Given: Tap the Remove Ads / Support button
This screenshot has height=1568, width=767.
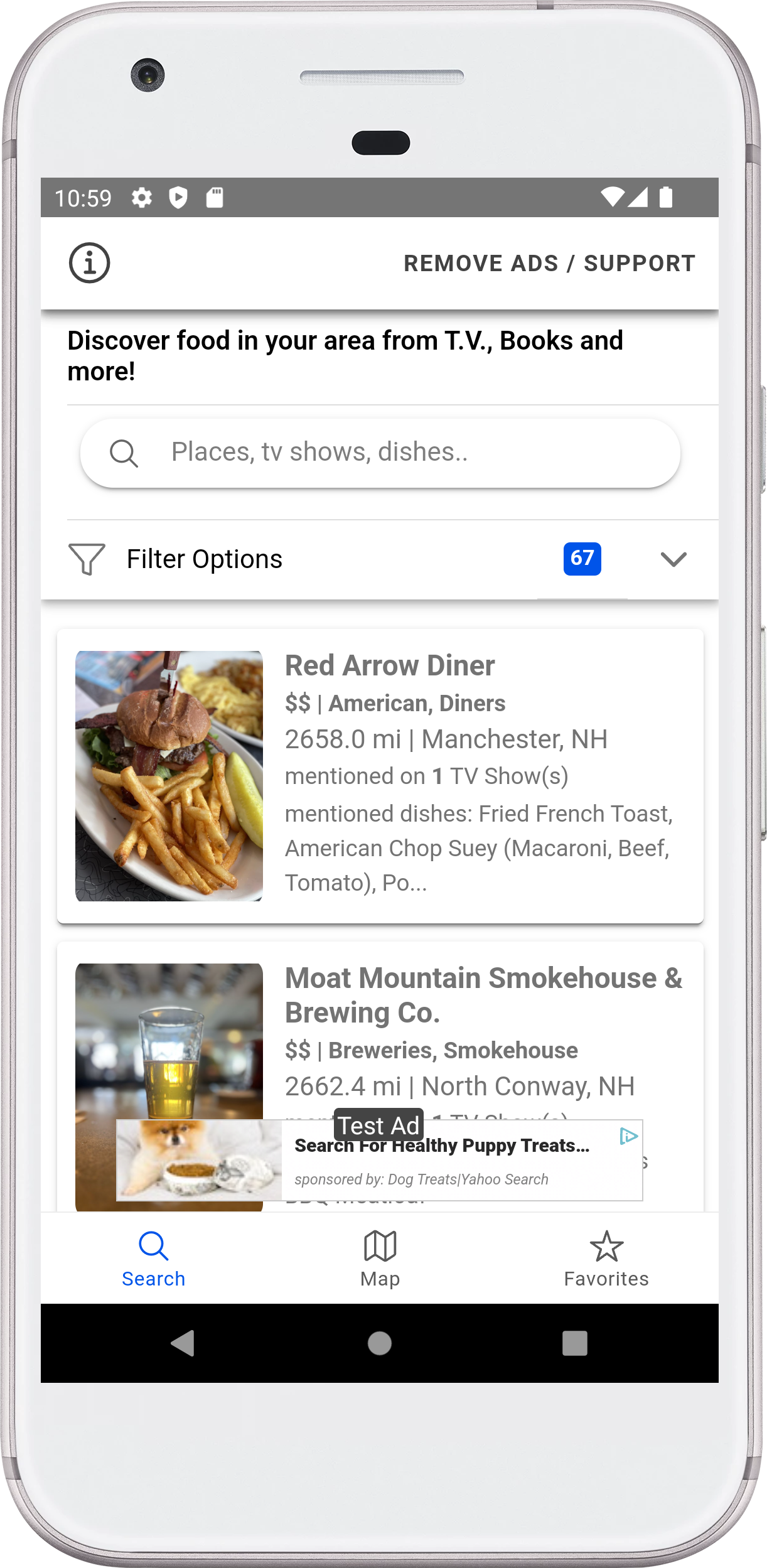Looking at the screenshot, I should (549, 264).
